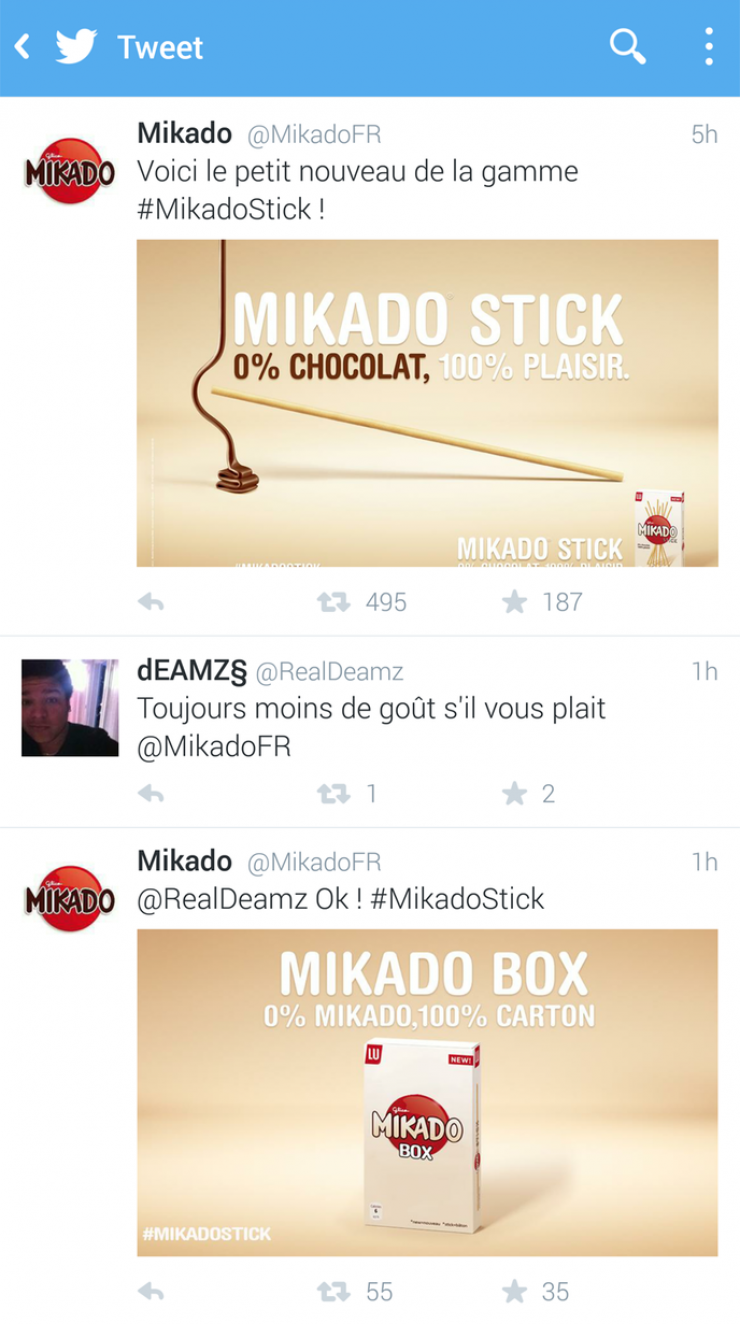
Task: Open dEAMZ§'s profile picture
Action: pos(69,707)
